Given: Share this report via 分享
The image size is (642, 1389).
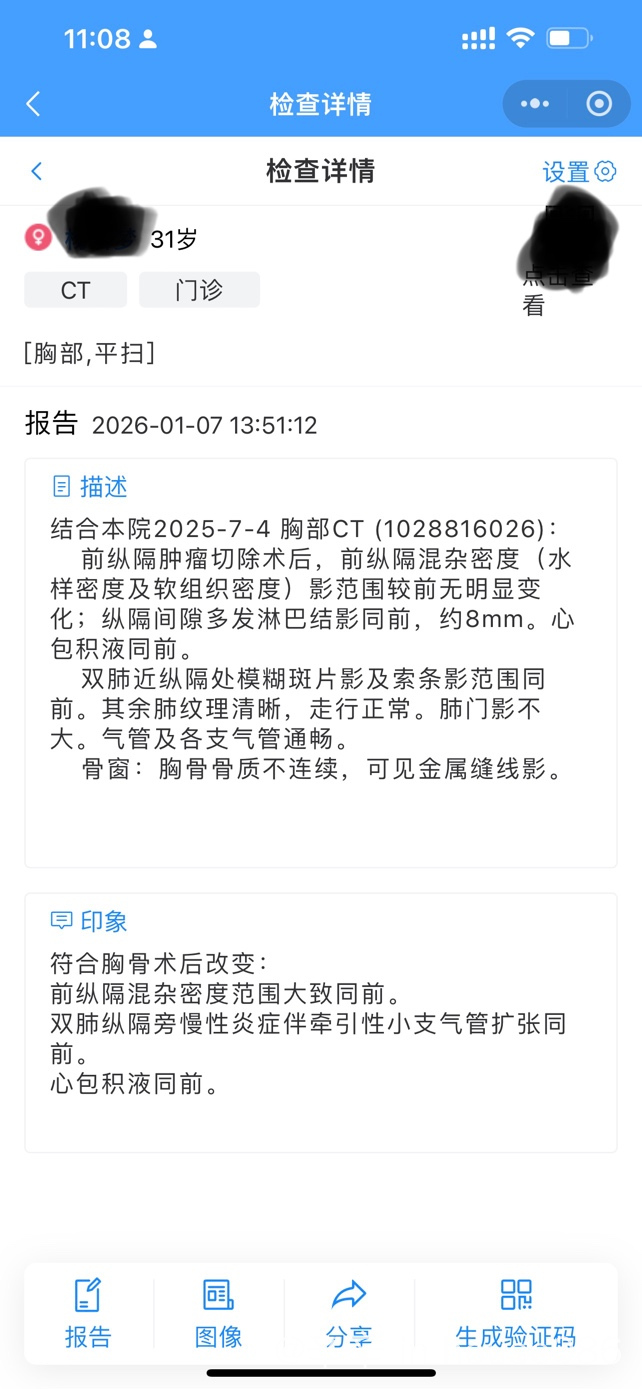Looking at the screenshot, I should [x=348, y=1313].
